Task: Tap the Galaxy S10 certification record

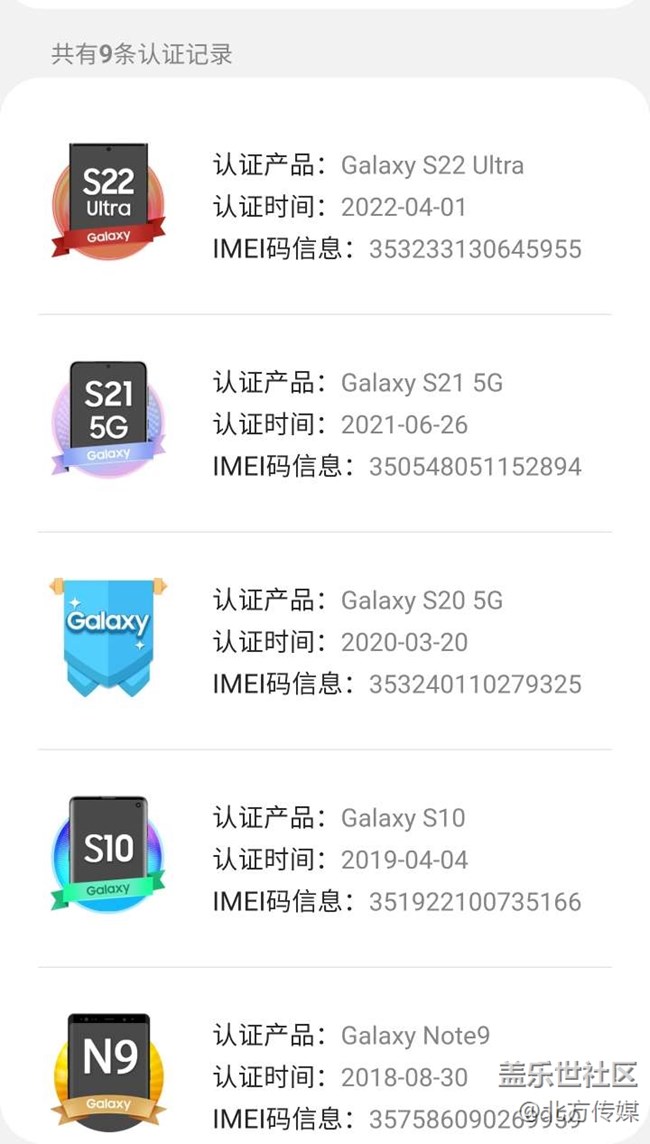Action: click(x=325, y=859)
